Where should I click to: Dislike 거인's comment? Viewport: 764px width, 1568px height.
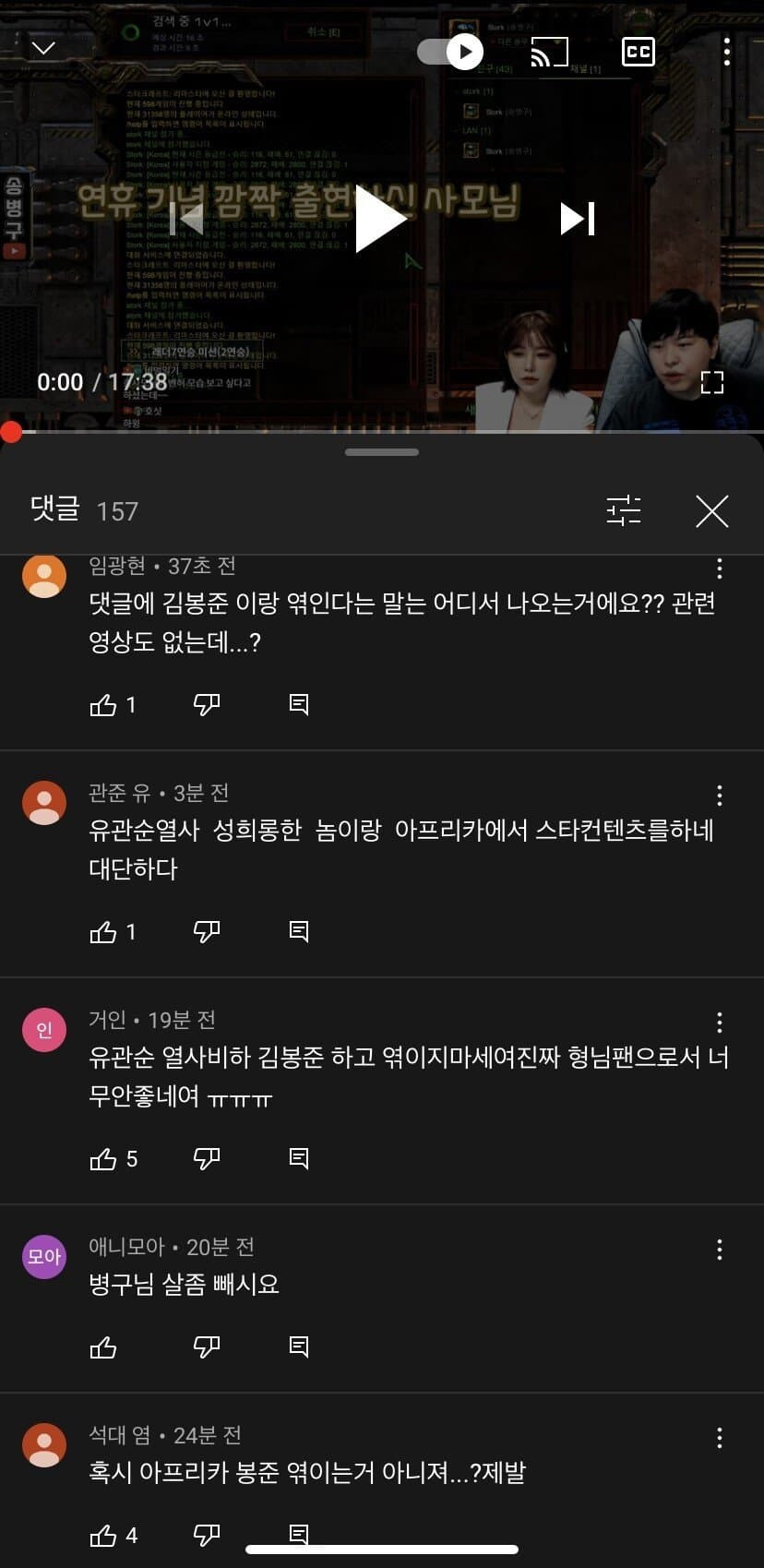pyautogui.click(x=207, y=1158)
